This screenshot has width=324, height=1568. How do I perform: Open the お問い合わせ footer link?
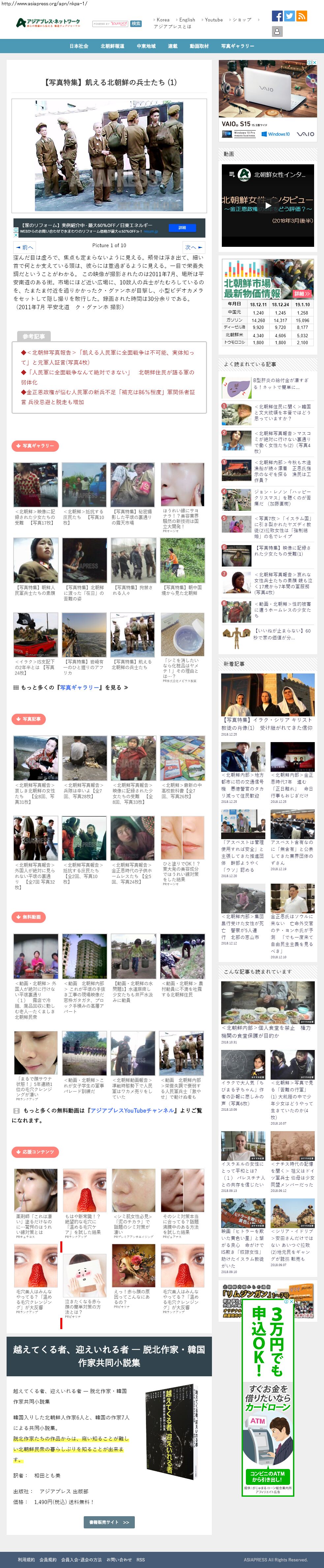[119, 1559]
